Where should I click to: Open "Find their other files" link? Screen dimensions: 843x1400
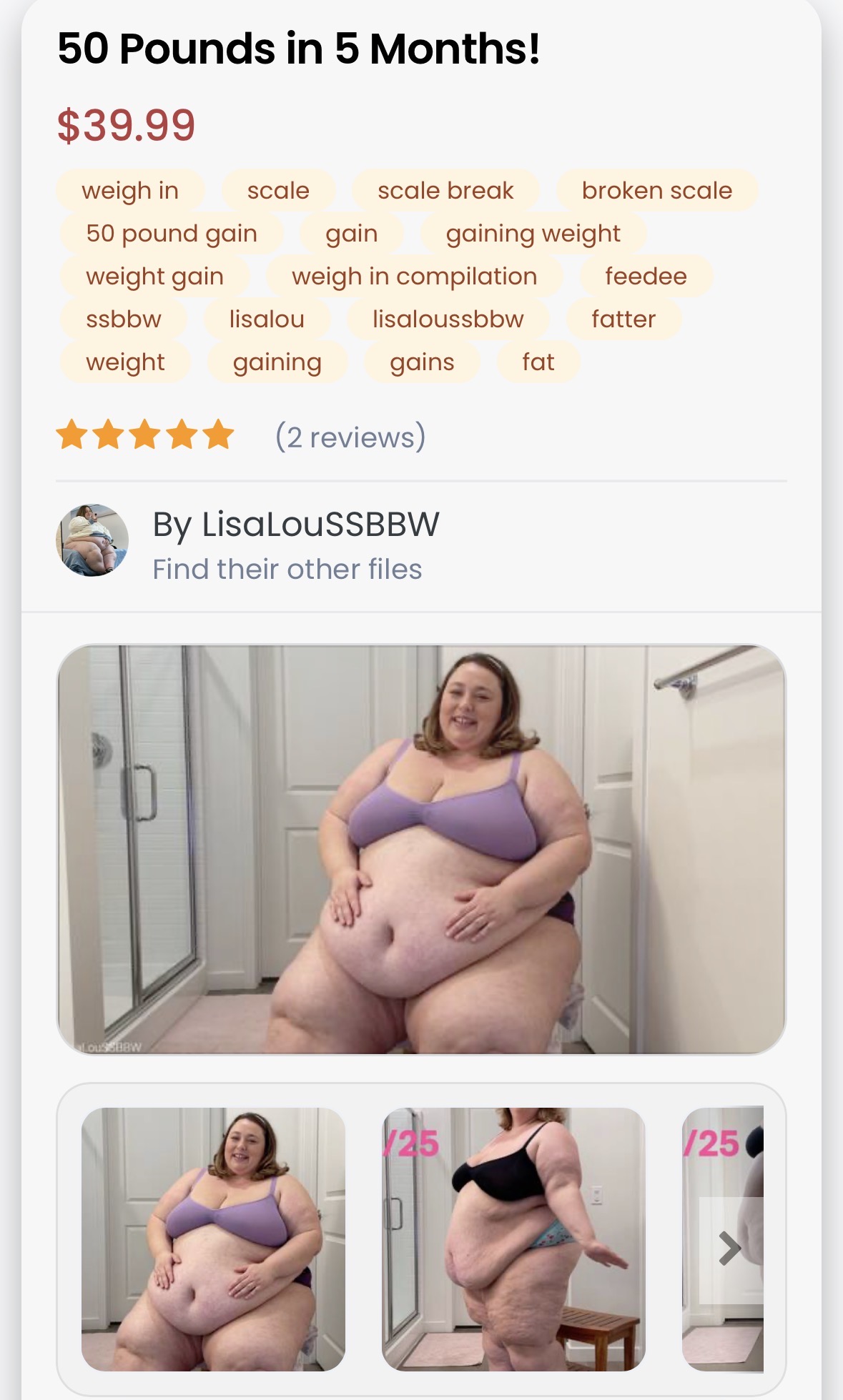click(x=287, y=570)
